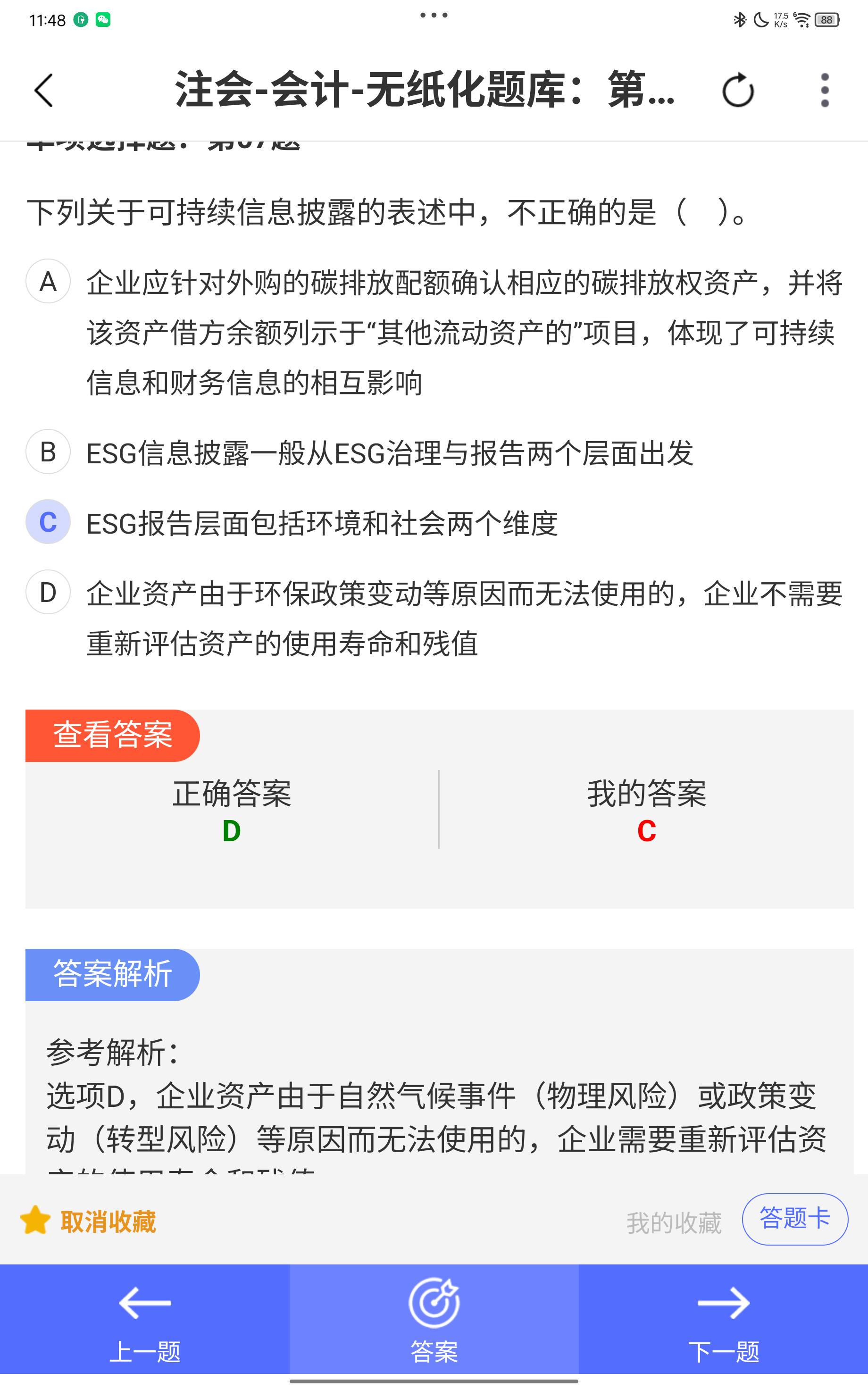Toggle the 答案 button in bottom bar

(x=434, y=1320)
